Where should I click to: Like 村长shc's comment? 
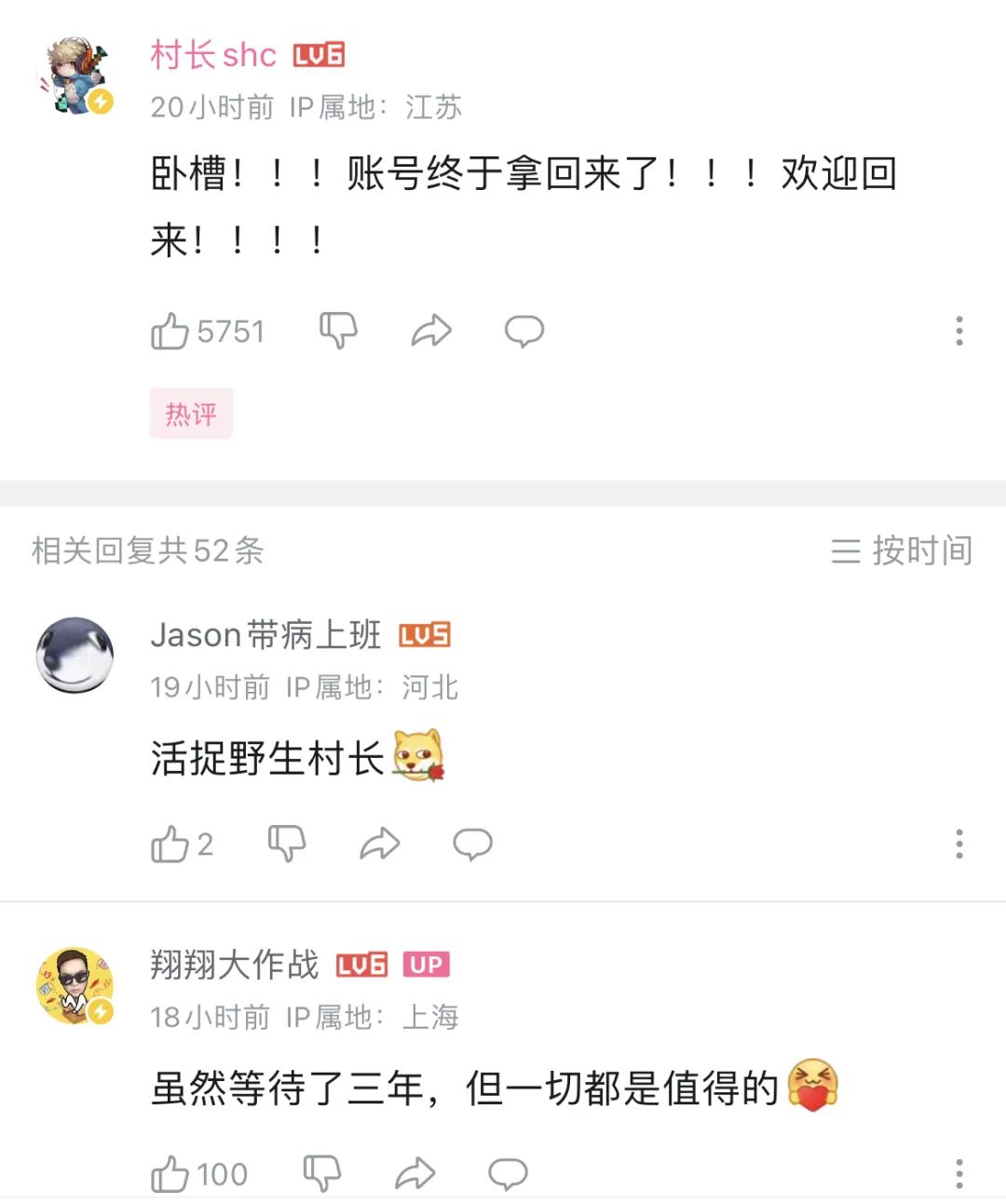170,331
